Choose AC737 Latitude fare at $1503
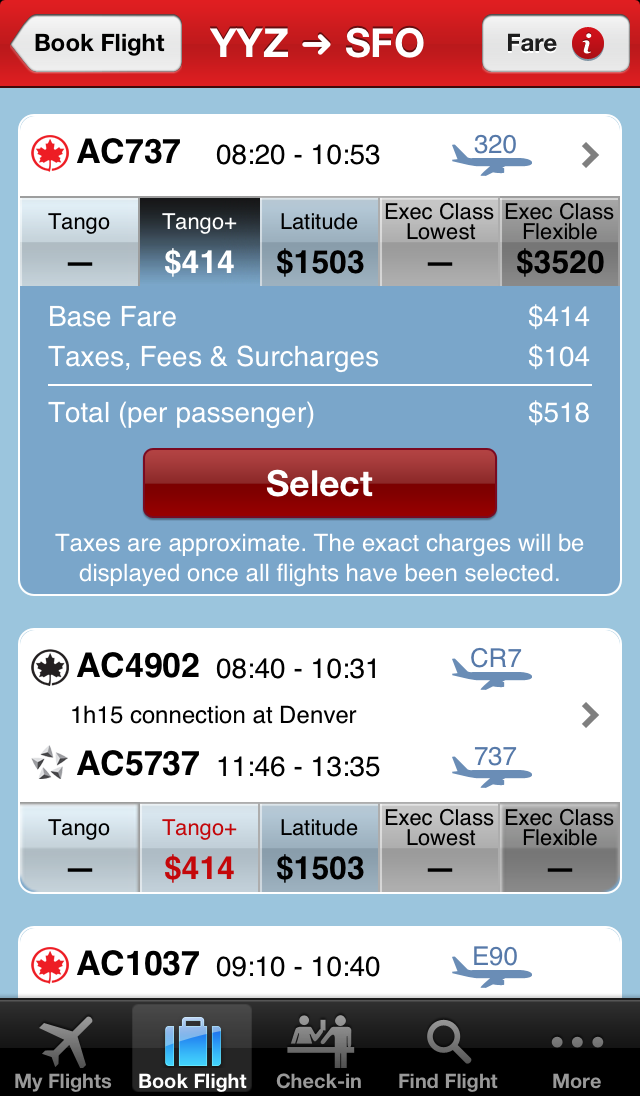 point(320,243)
